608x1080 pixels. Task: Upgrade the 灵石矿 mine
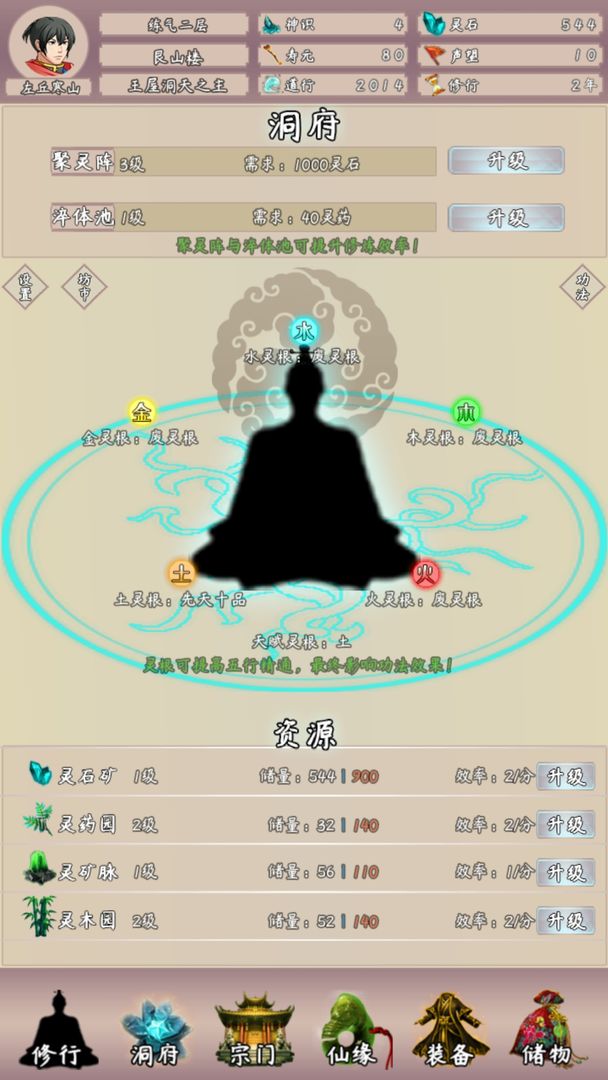coord(565,776)
